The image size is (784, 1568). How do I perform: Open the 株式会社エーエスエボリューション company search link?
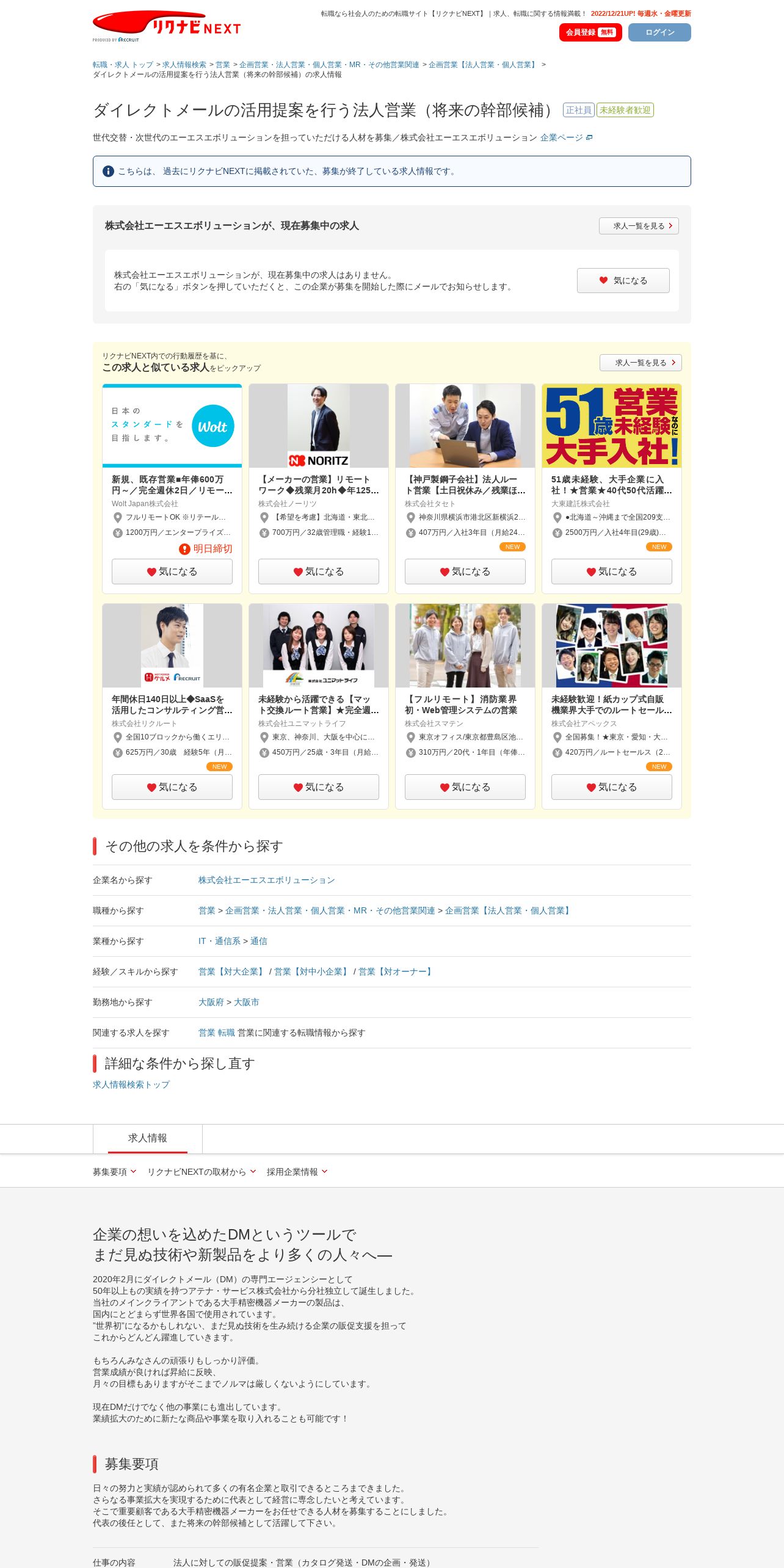click(x=267, y=880)
